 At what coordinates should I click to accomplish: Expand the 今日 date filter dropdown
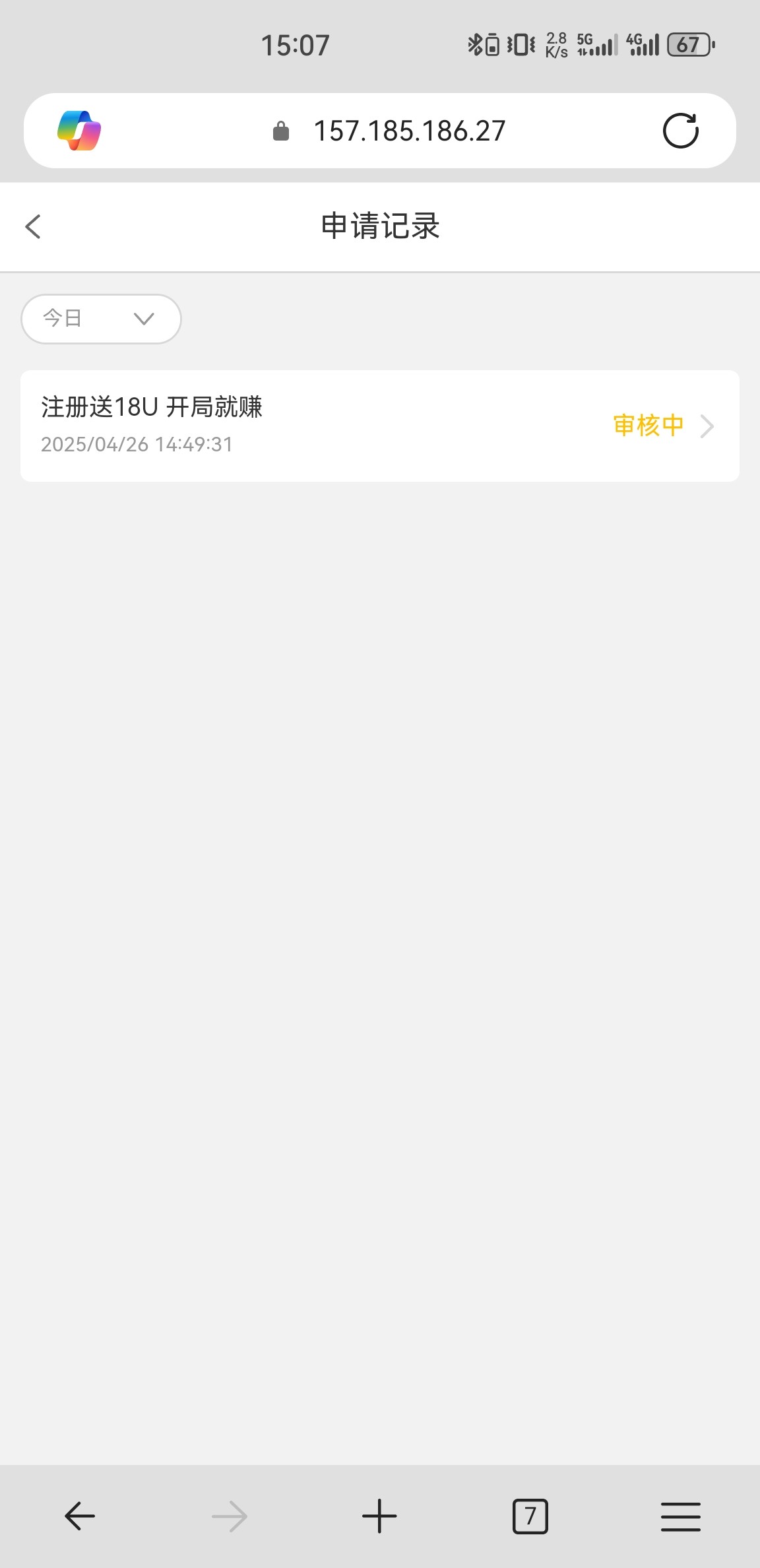(x=102, y=319)
